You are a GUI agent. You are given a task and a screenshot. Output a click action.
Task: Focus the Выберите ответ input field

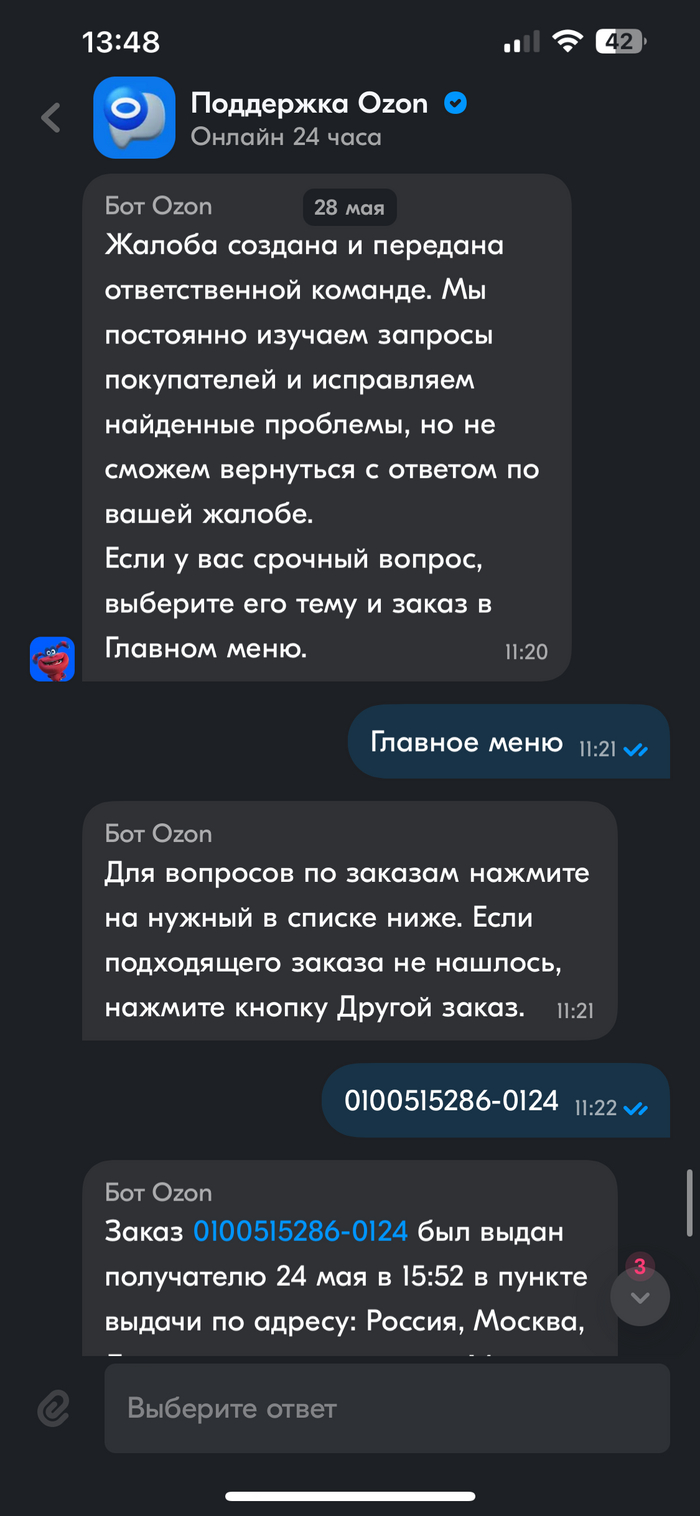coord(387,1409)
